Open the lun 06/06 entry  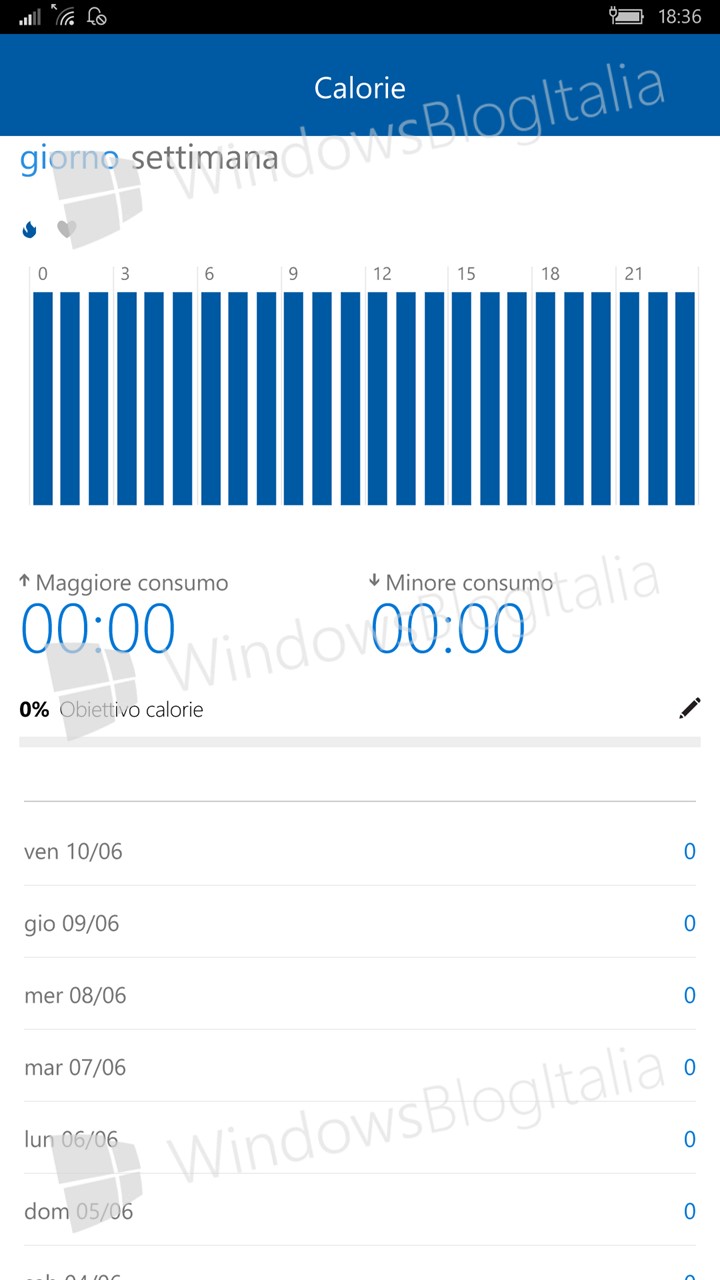[360, 1139]
